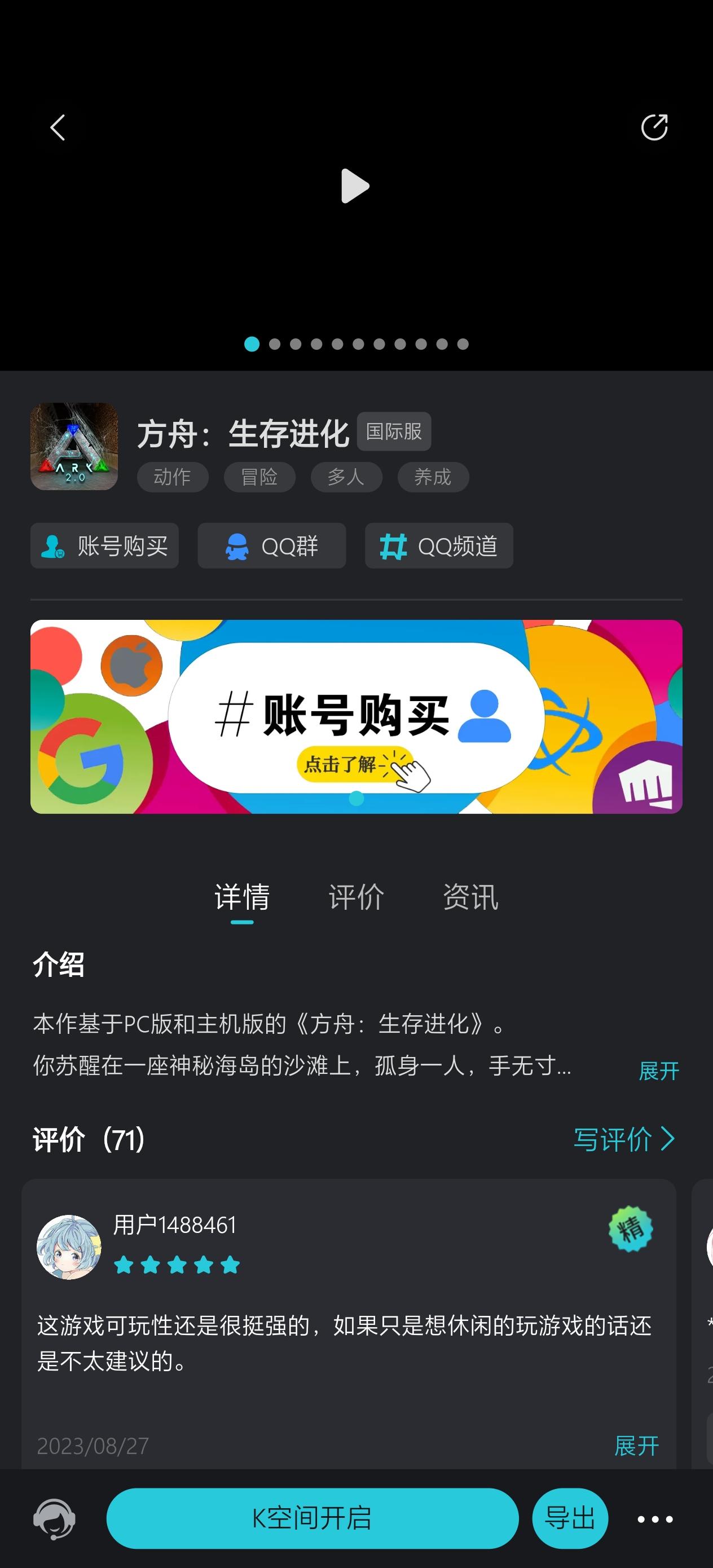Tap the ARK 2.0 game icon
Image resolution: width=713 pixels, height=1568 pixels.
[73, 446]
